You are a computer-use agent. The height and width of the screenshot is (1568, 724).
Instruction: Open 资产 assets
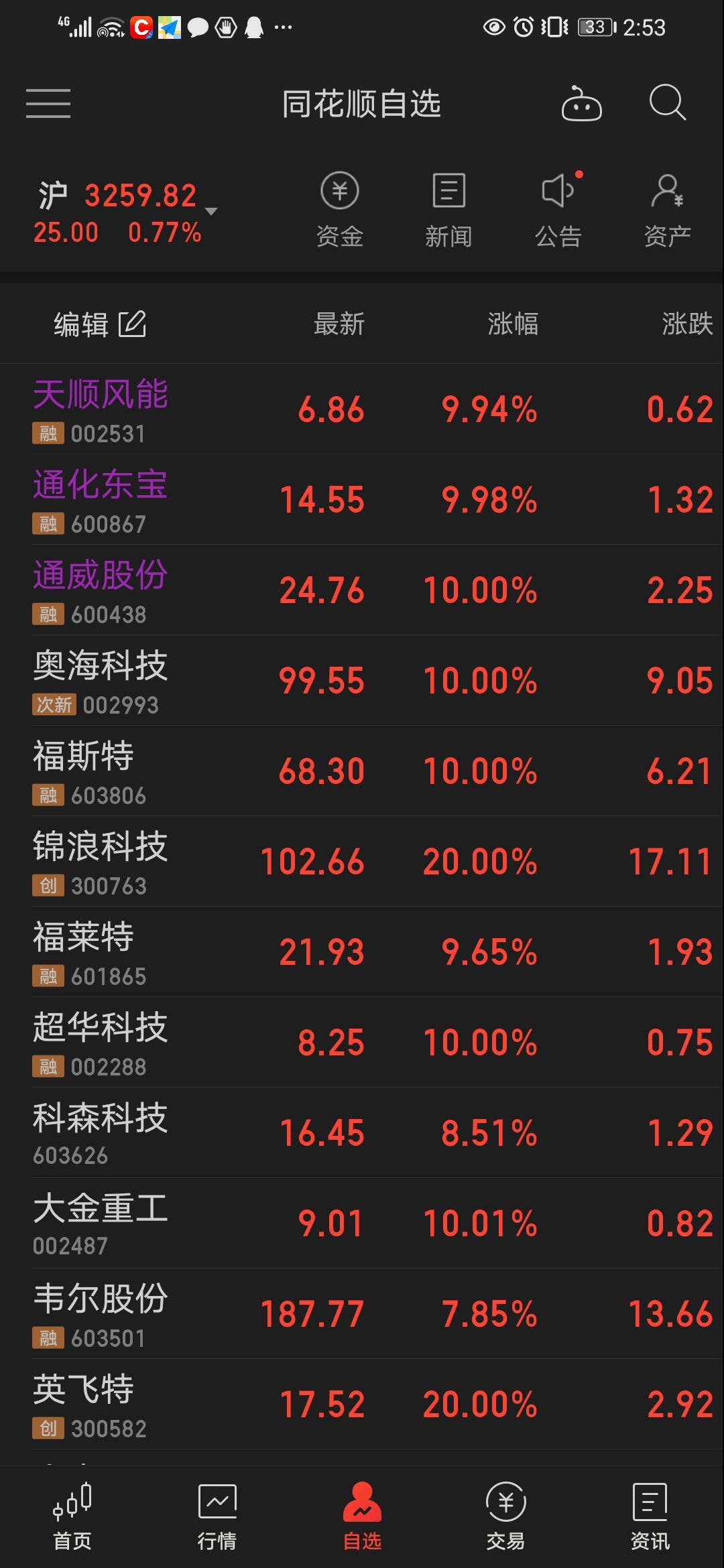coord(668,210)
